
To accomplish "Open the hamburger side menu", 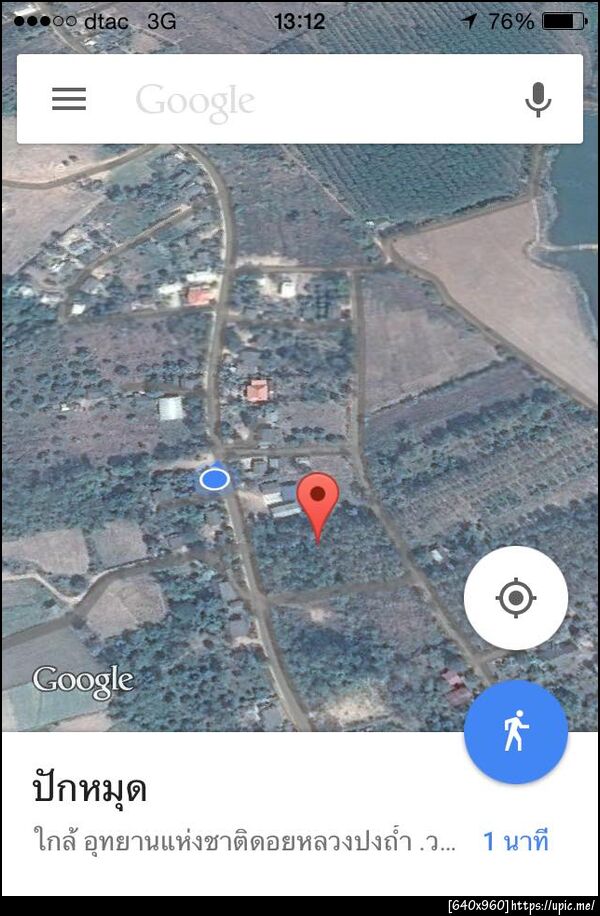I will click(x=69, y=99).
